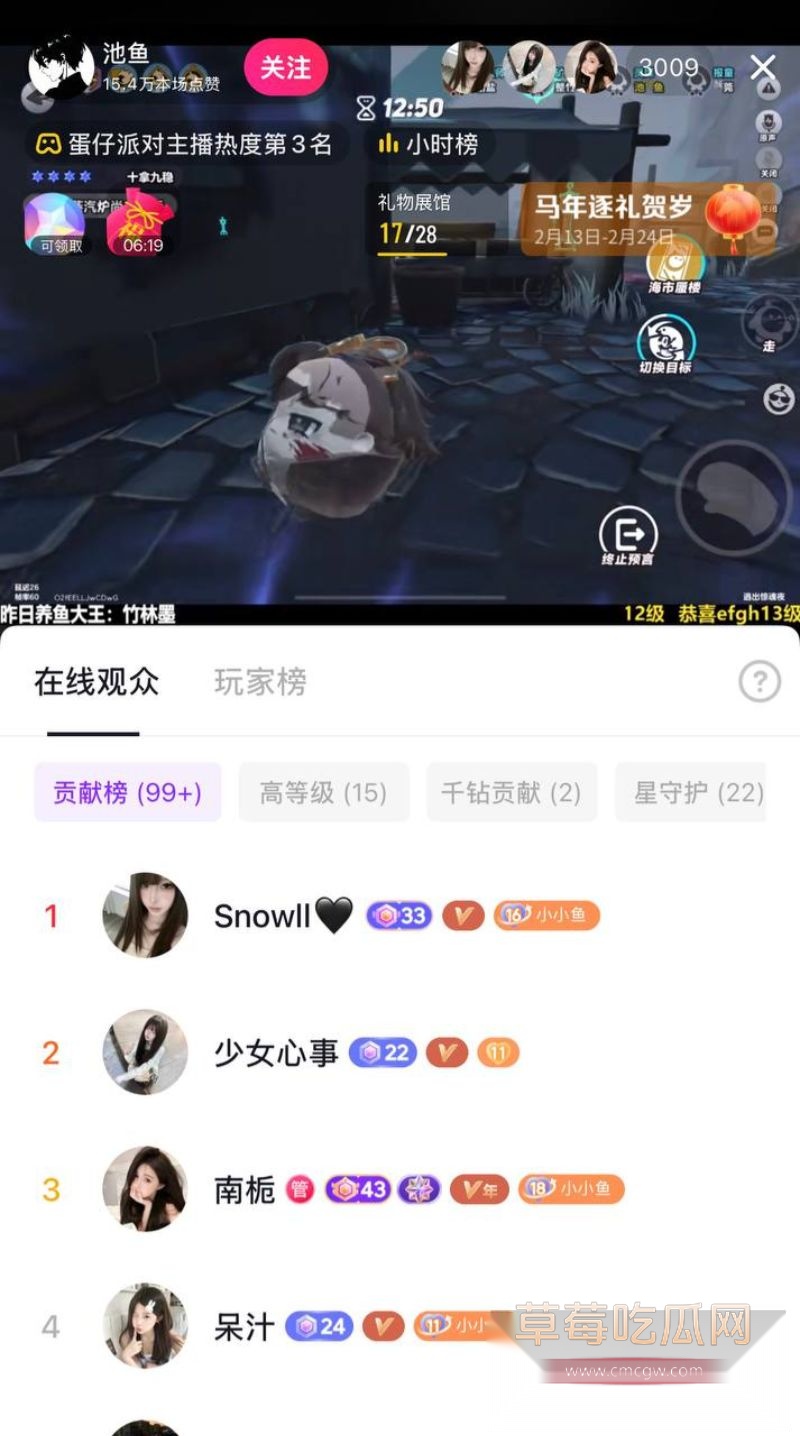The image size is (800, 1436).
Task: Open the 3009 online viewer count
Action: 668,68
